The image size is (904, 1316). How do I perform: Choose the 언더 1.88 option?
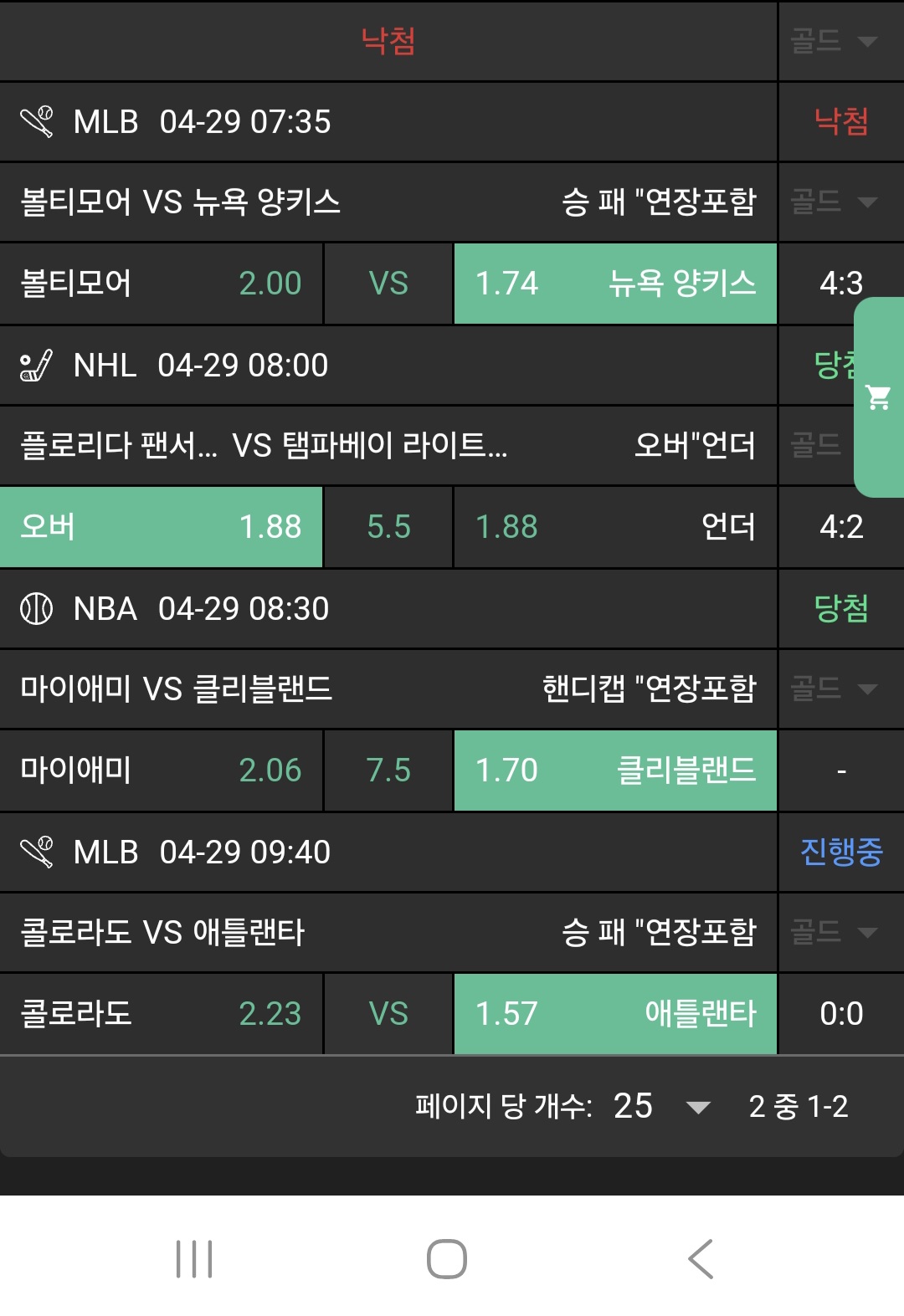[x=615, y=527]
